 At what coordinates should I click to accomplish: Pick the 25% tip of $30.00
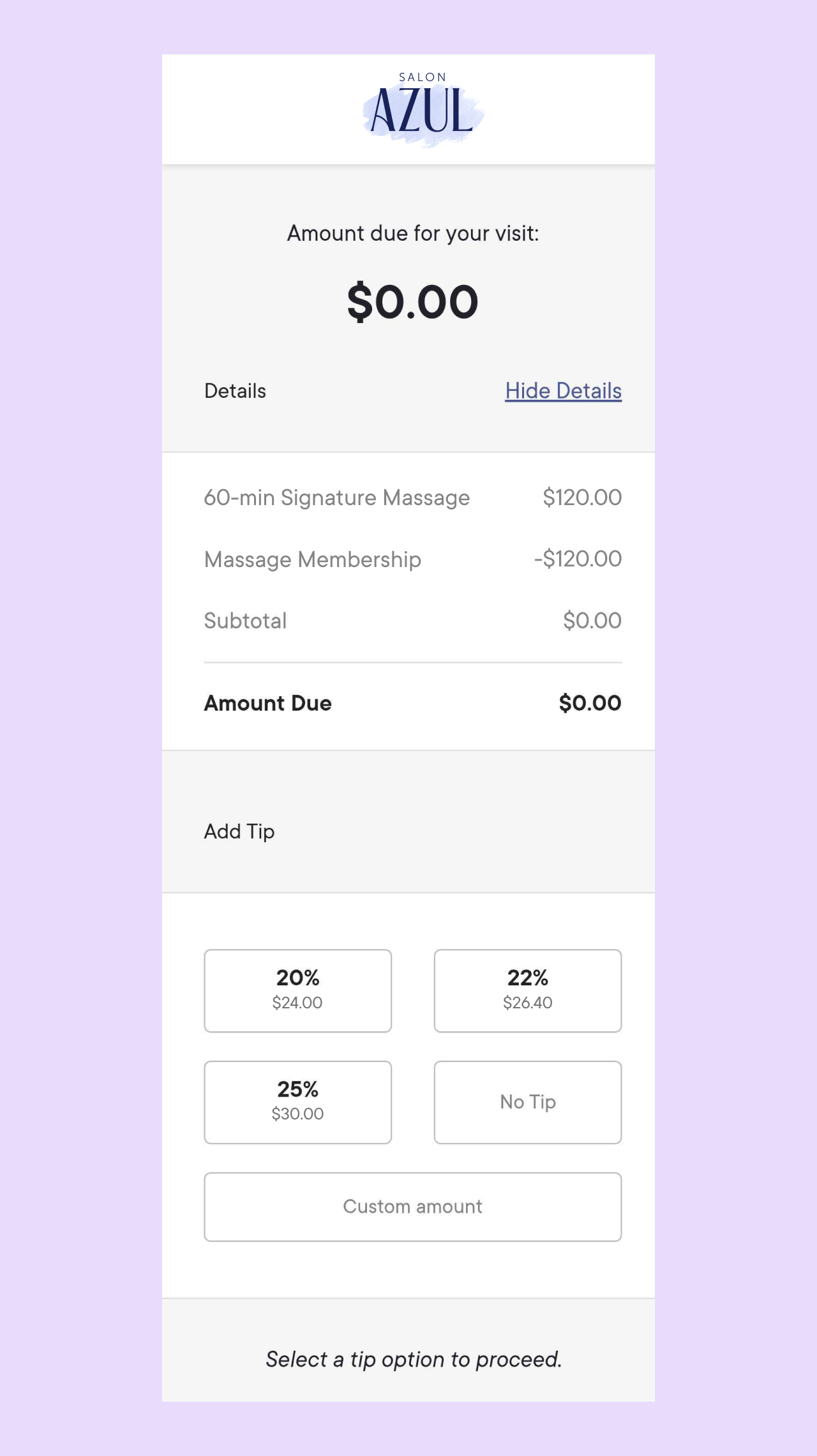(x=297, y=1102)
